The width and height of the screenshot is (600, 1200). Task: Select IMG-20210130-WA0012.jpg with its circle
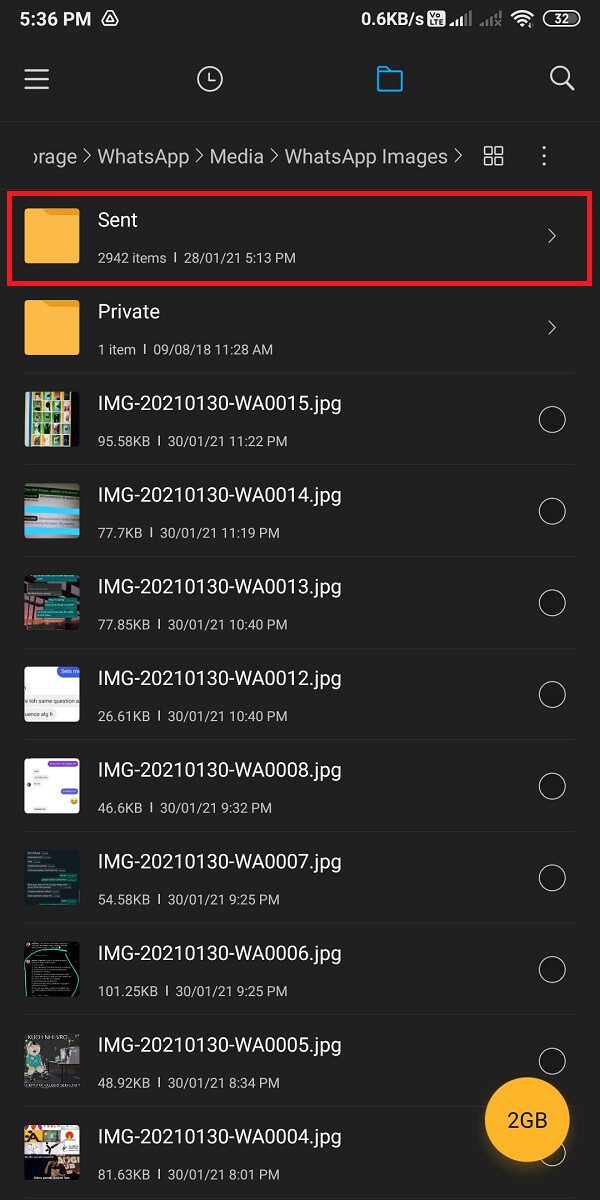(x=552, y=695)
